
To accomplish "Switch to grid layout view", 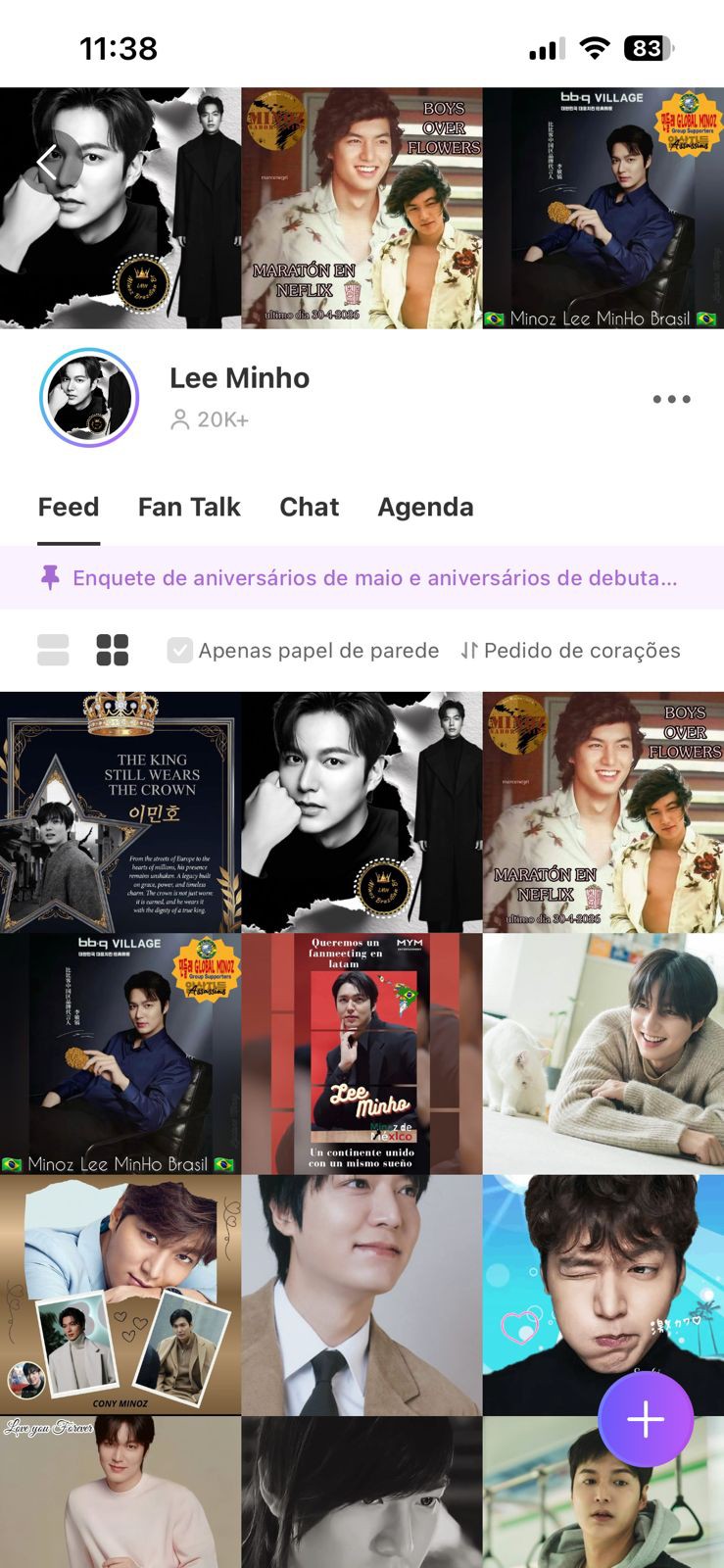I will click(112, 650).
